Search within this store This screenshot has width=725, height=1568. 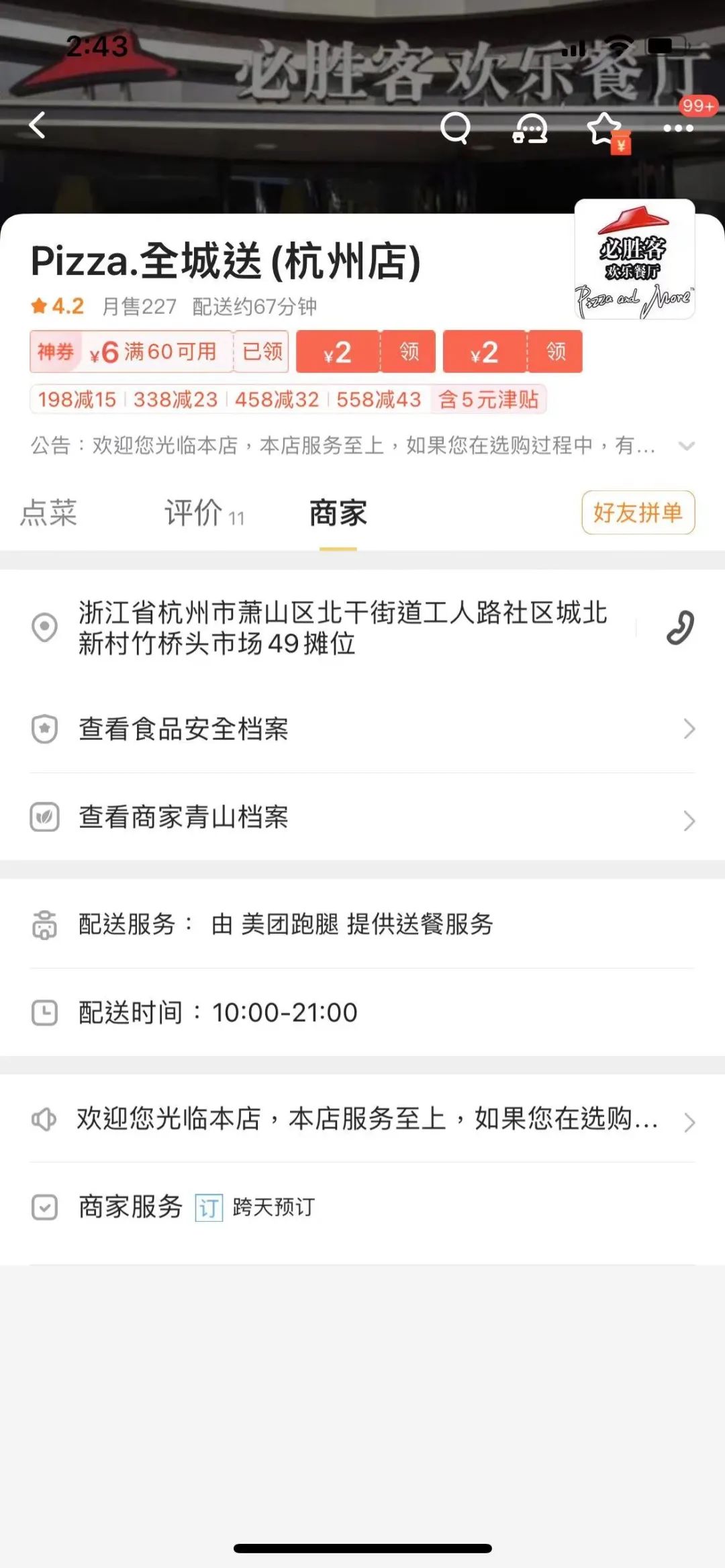(455, 127)
